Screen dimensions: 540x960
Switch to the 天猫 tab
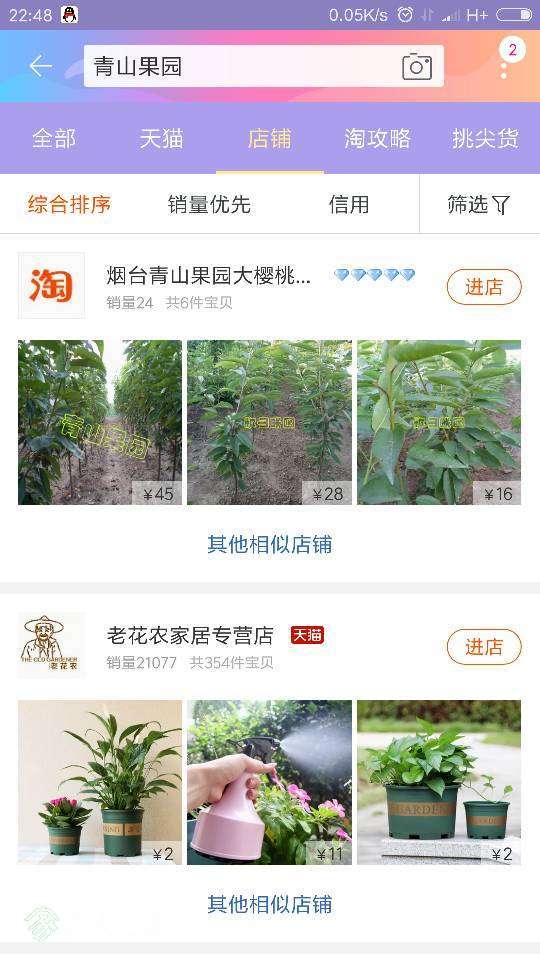pos(162,138)
